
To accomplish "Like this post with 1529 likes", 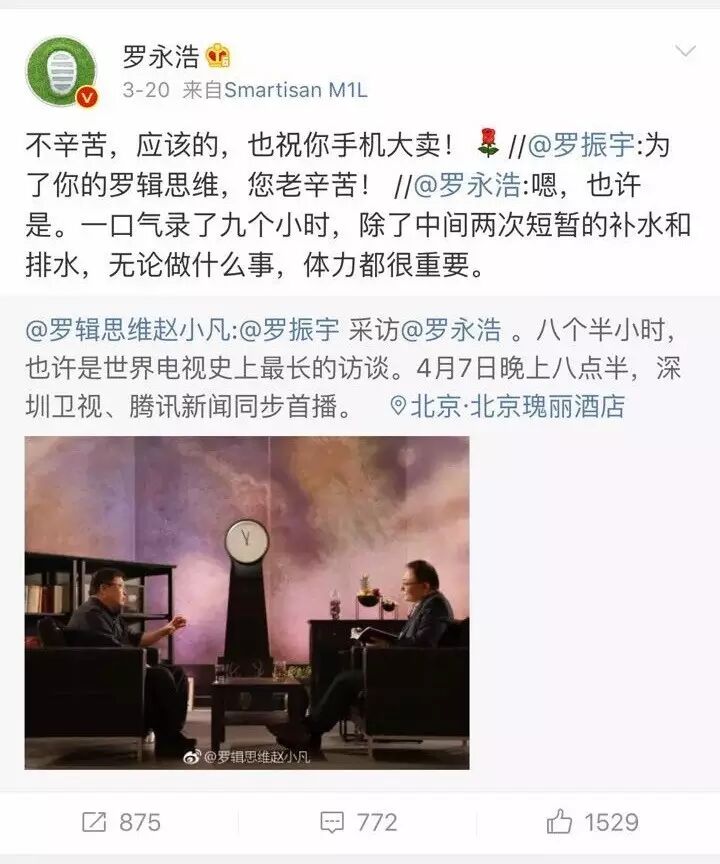I will pos(592,822).
